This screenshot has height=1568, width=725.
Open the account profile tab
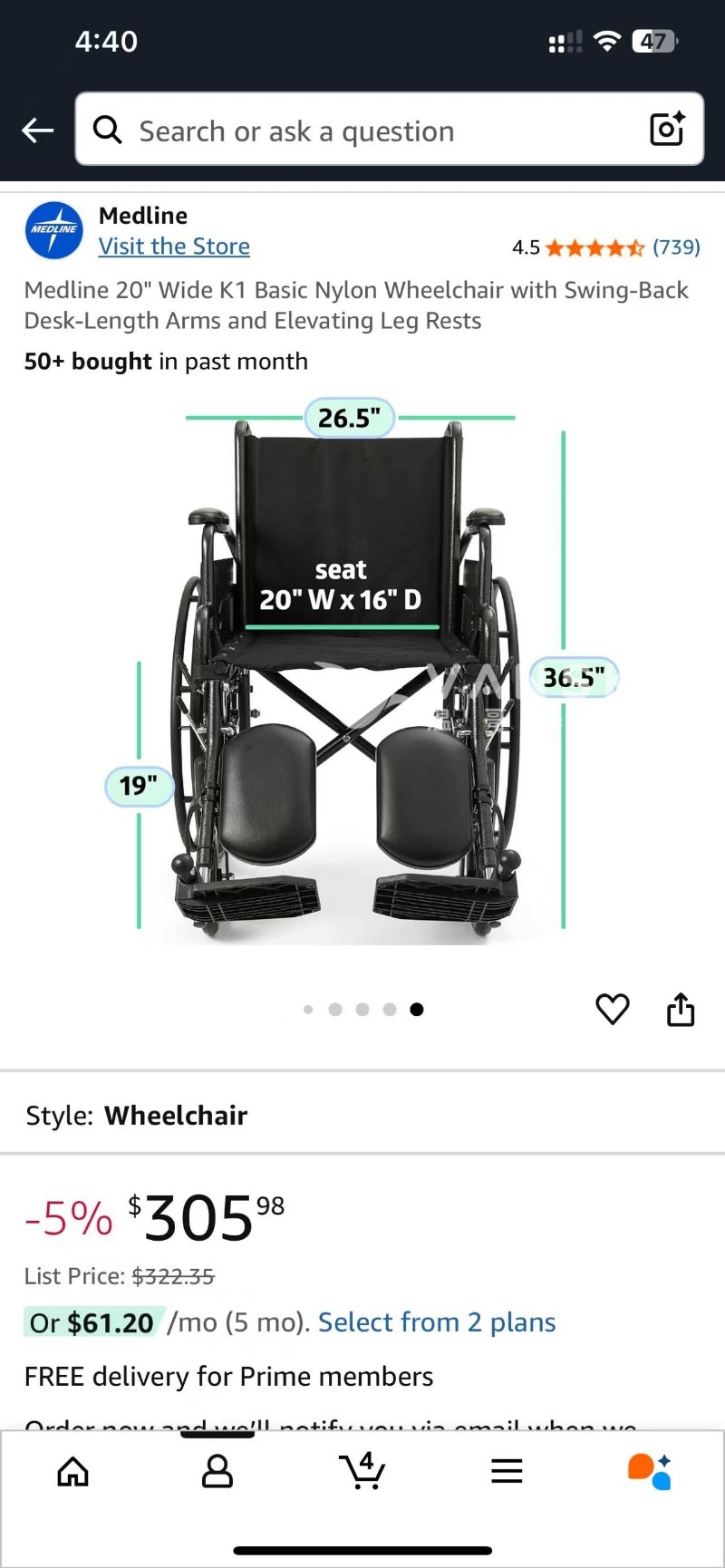click(217, 1472)
